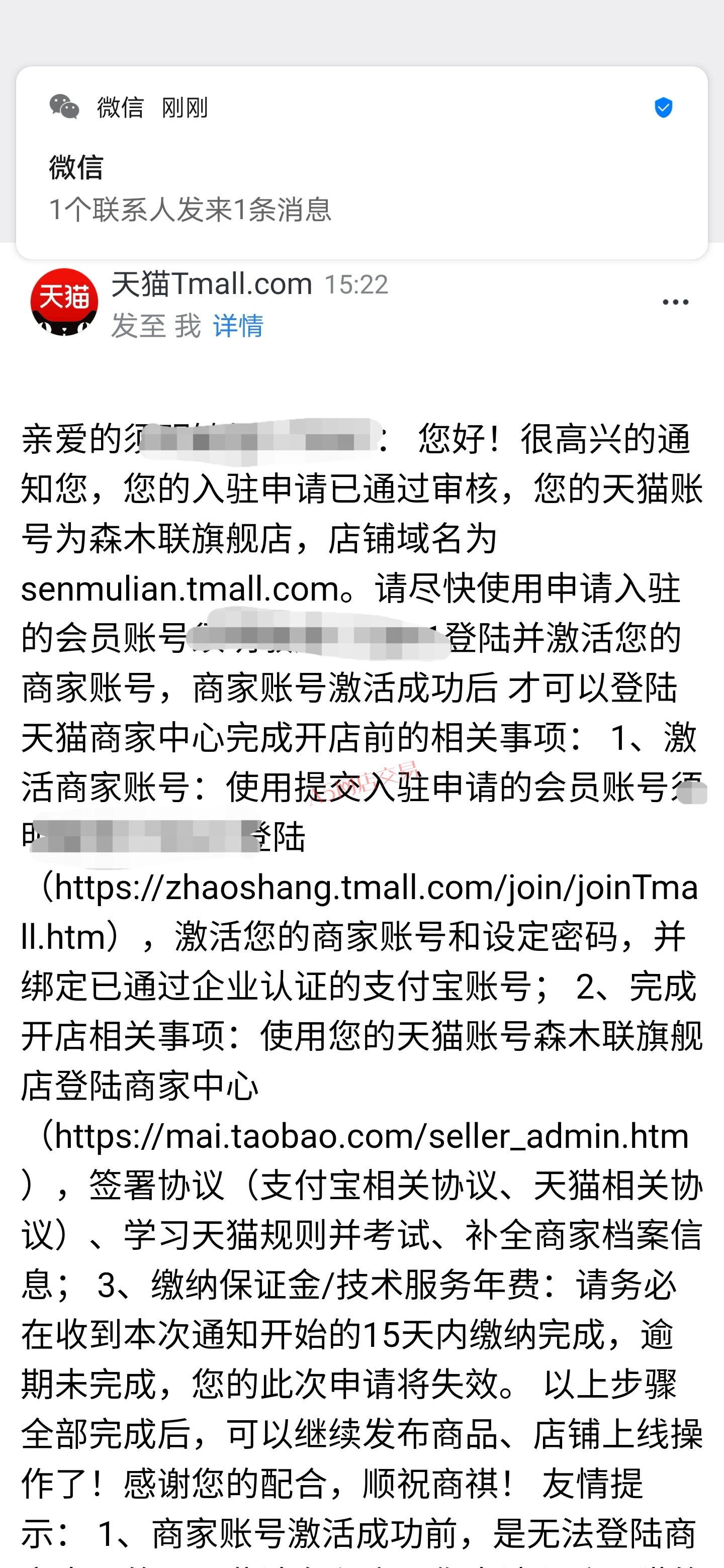This screenshot has width=724, height=1568.
Task: Open the WeChat notification banner
Action: tap(361, 162)
